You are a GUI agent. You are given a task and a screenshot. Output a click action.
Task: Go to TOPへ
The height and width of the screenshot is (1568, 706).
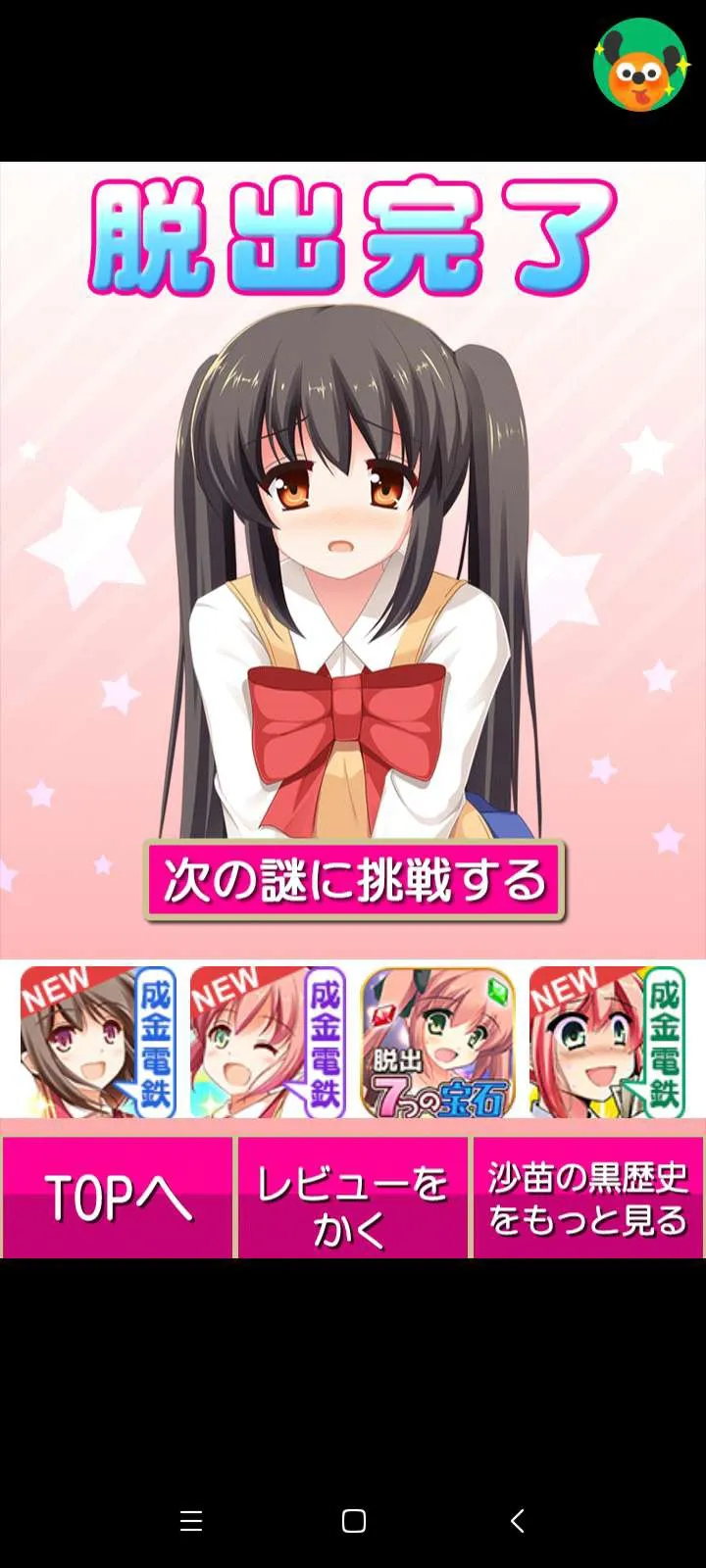[117, 1197]
